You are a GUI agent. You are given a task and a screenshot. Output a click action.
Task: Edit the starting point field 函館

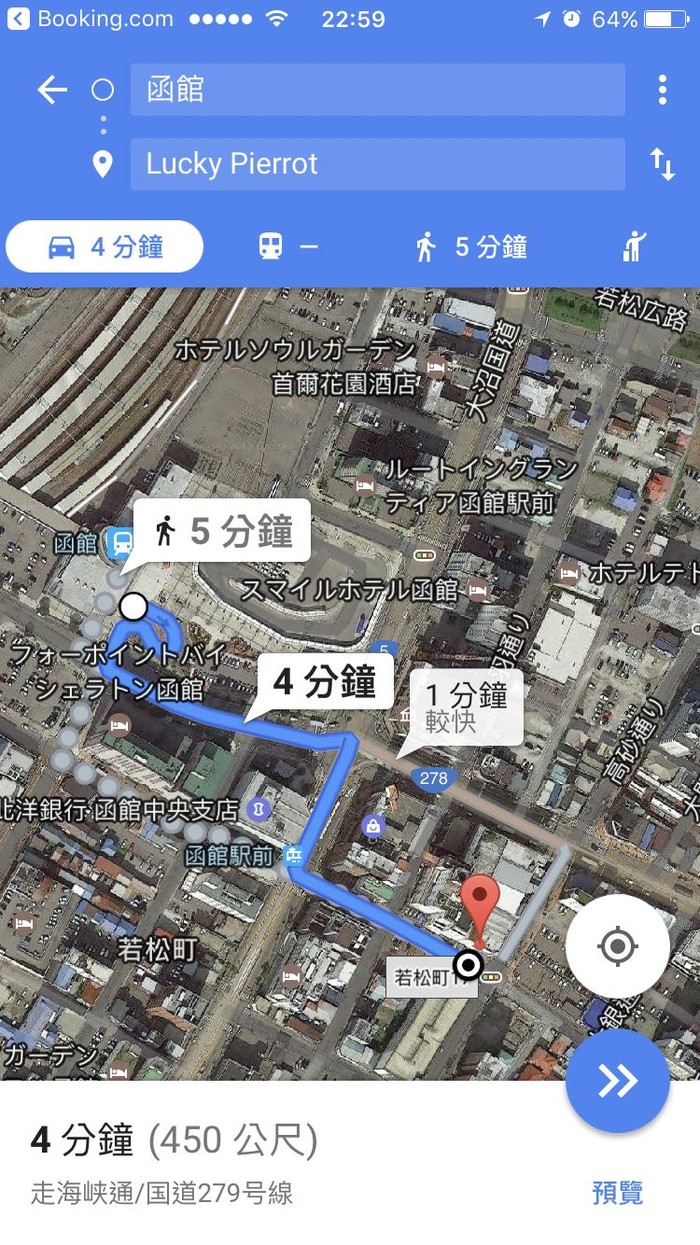(377, 90)
